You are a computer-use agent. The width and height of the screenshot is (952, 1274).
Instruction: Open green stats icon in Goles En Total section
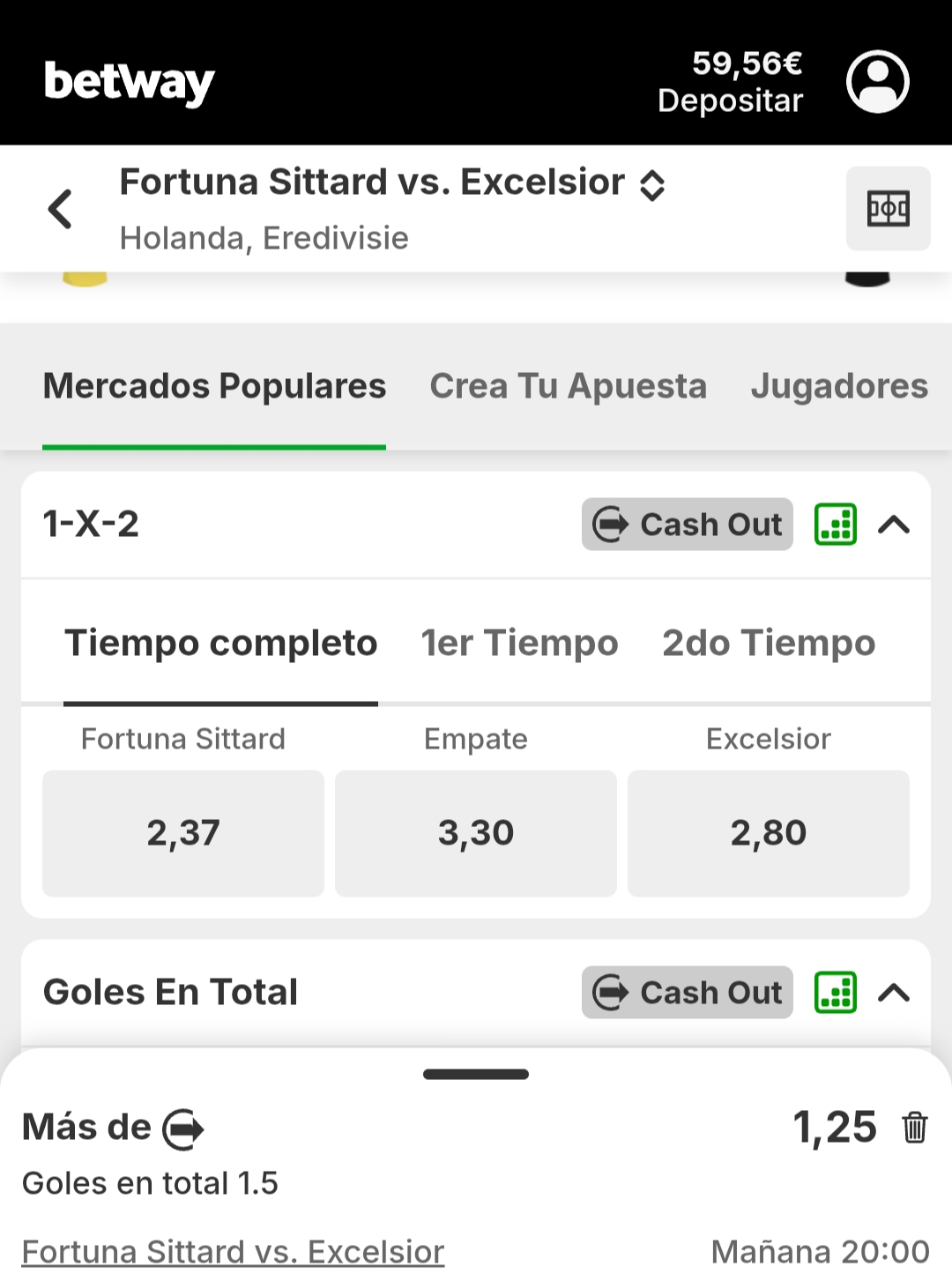coord(834,993)
